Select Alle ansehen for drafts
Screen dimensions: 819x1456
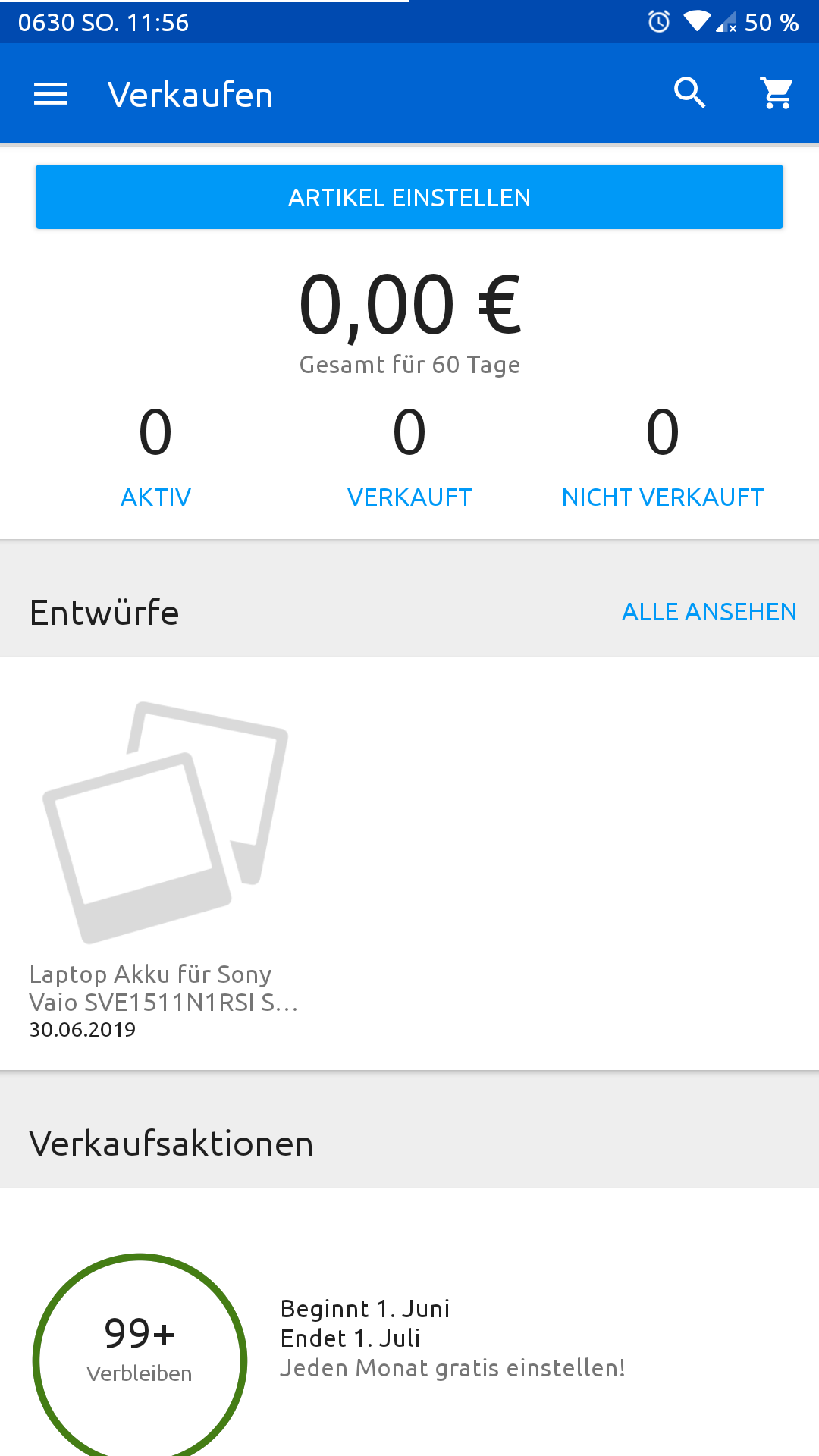coord(709,612)
